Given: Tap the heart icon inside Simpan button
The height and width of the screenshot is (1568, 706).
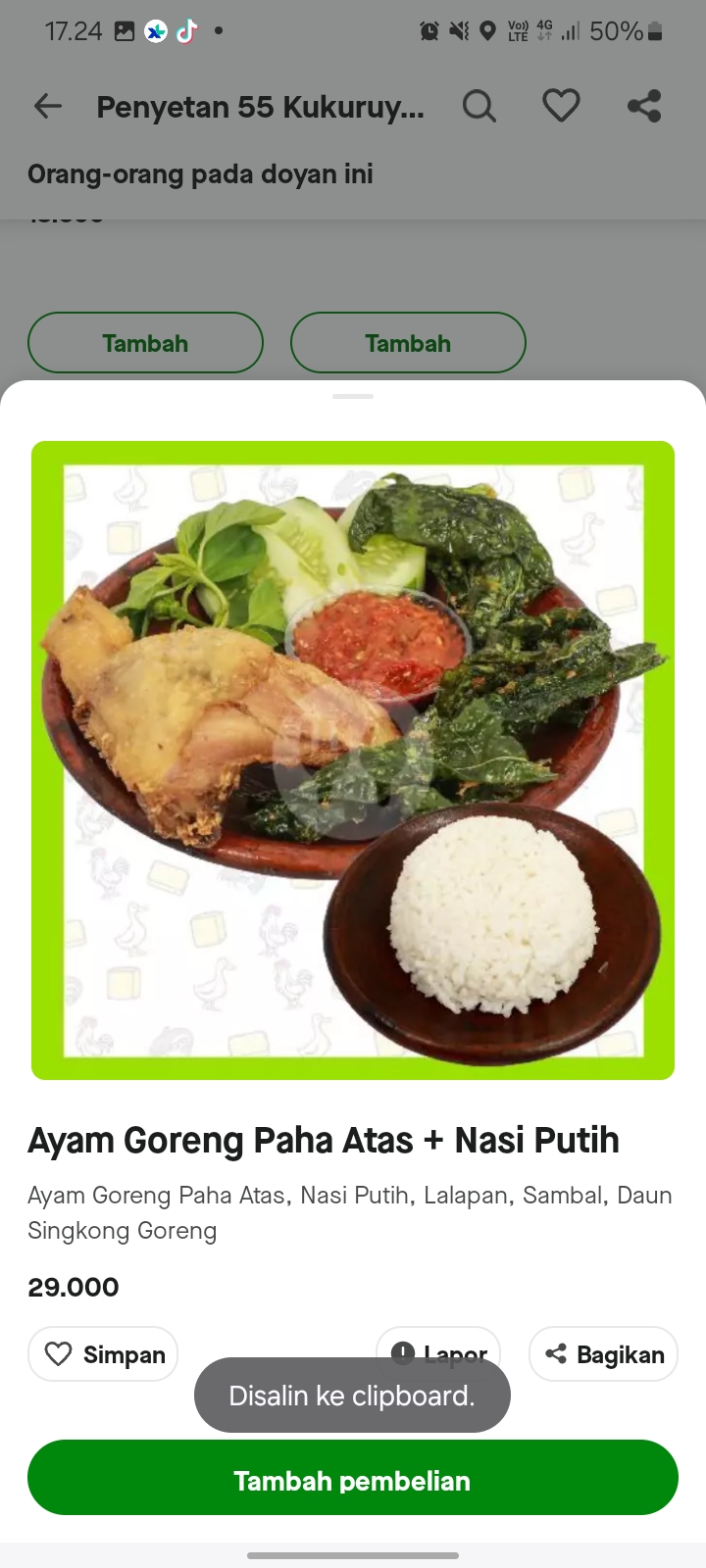Looking at the screenshot, I should click(61, 1353).
